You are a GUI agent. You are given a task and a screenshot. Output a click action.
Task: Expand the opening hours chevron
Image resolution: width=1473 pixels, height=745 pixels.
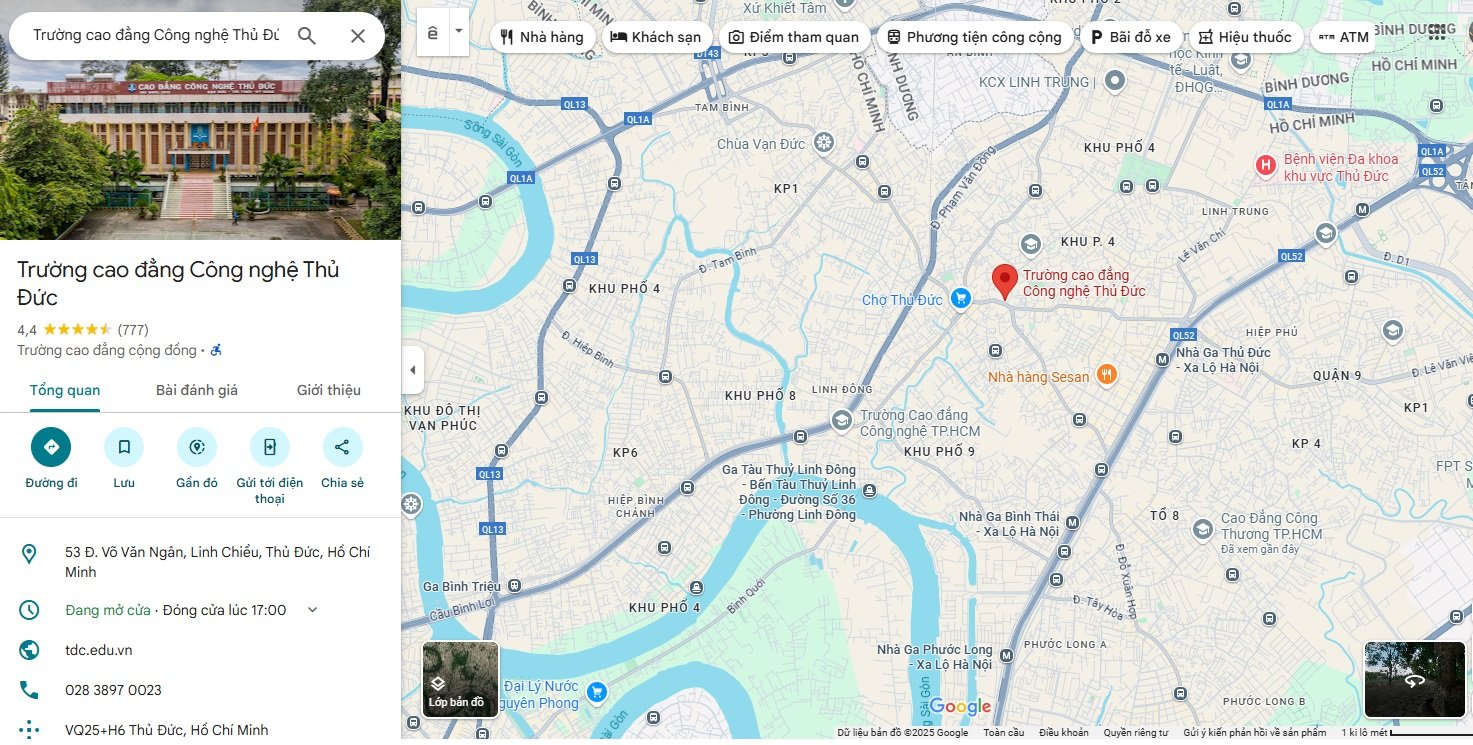pos(312,610)
